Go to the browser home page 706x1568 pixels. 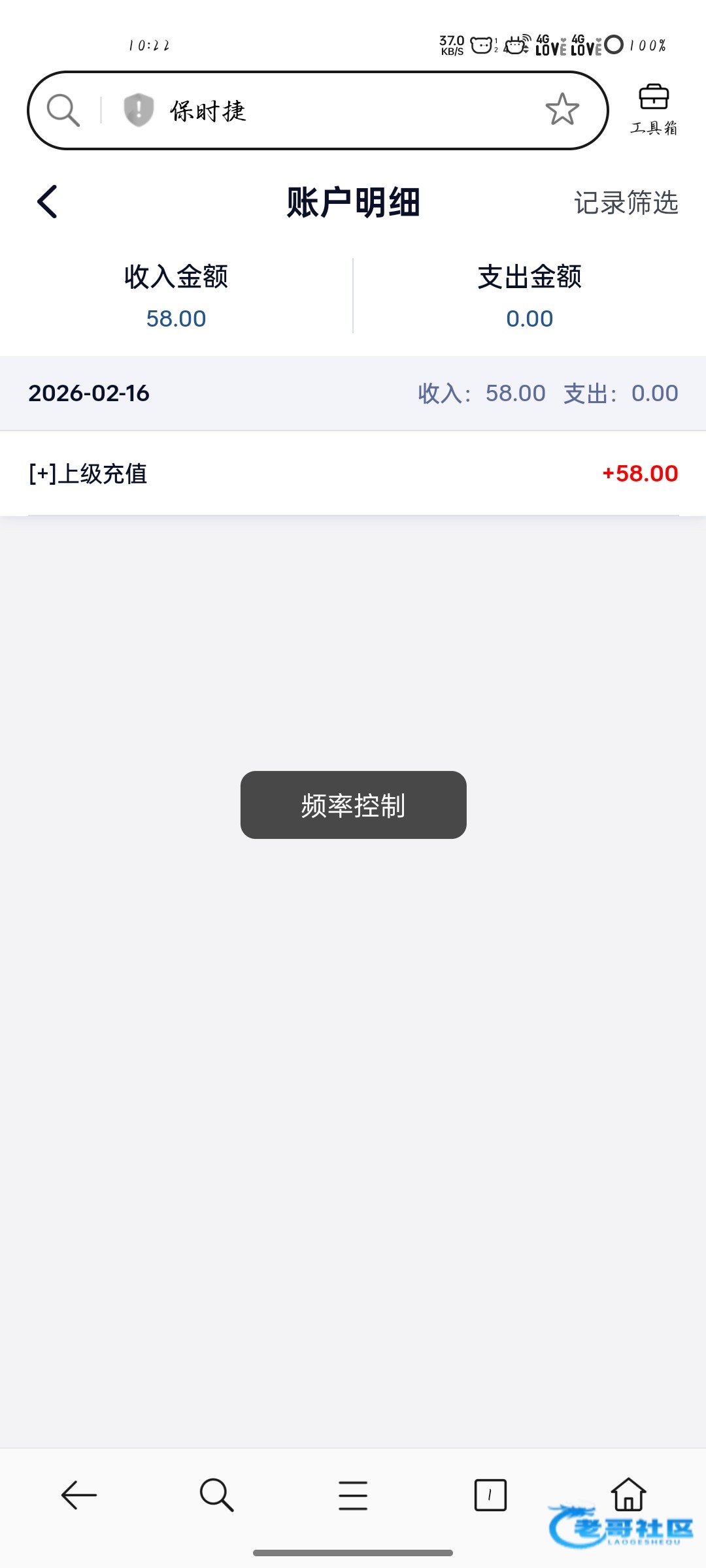coord(628,1494)
